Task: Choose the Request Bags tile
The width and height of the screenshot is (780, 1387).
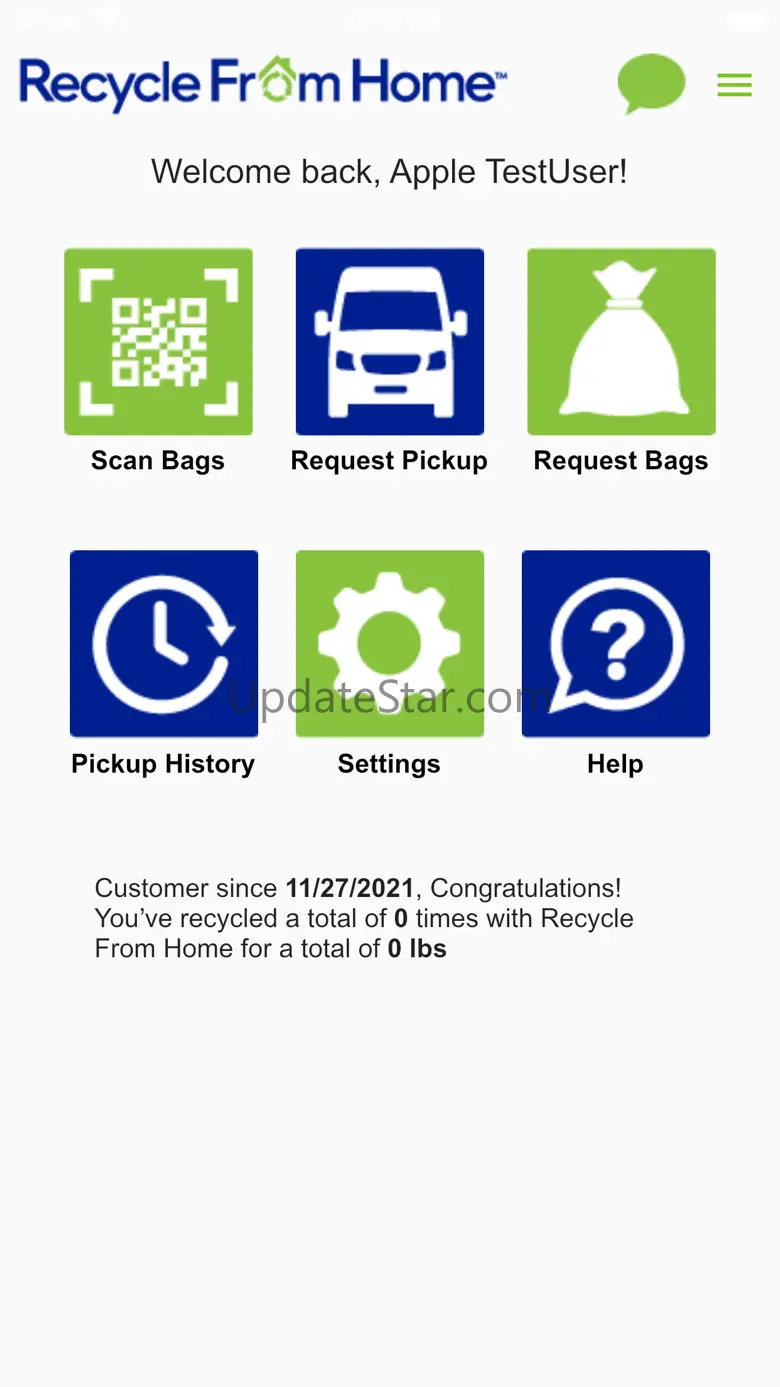Action: tap(621, 342)
